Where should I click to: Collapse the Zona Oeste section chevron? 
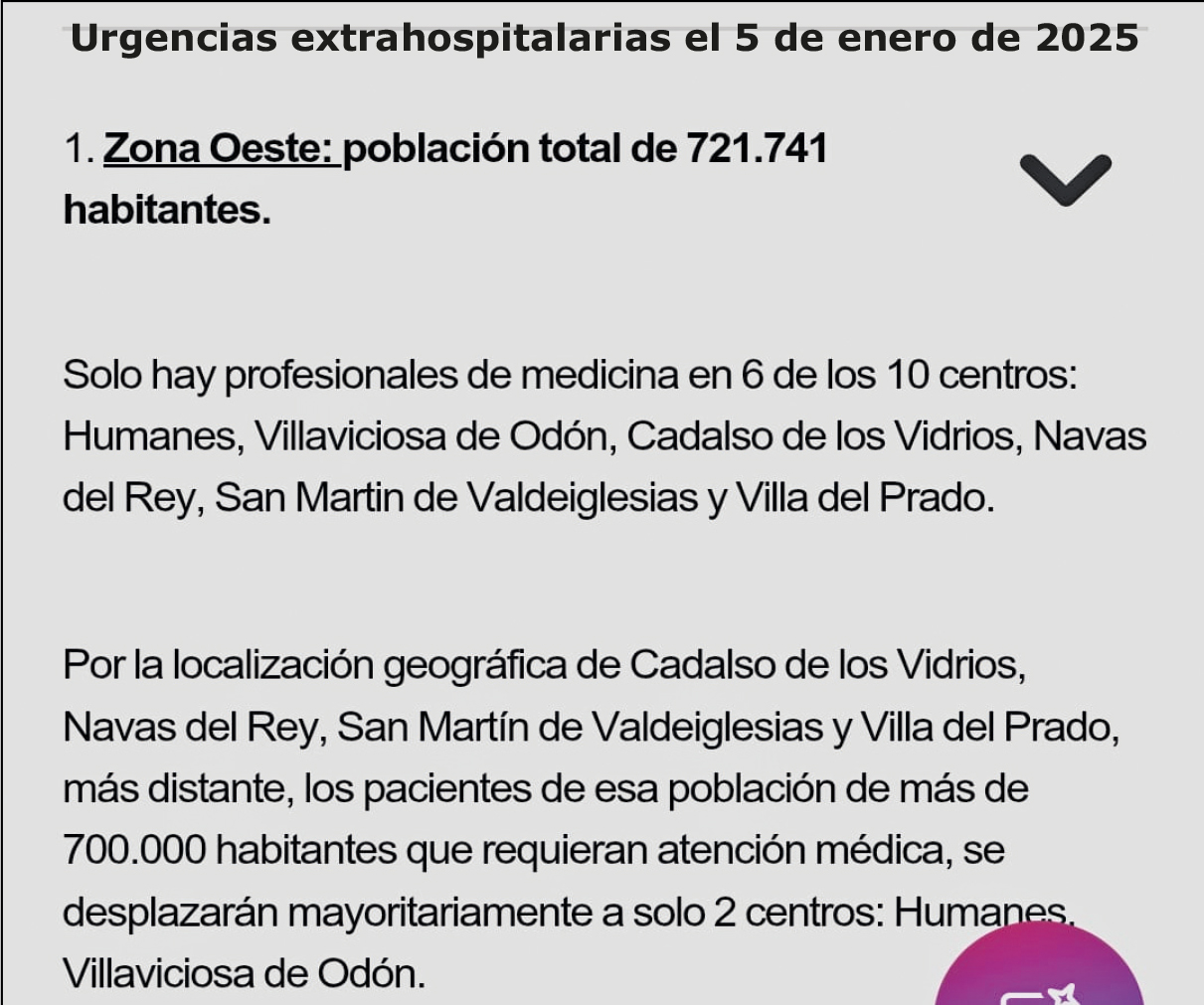point(1065,179)
